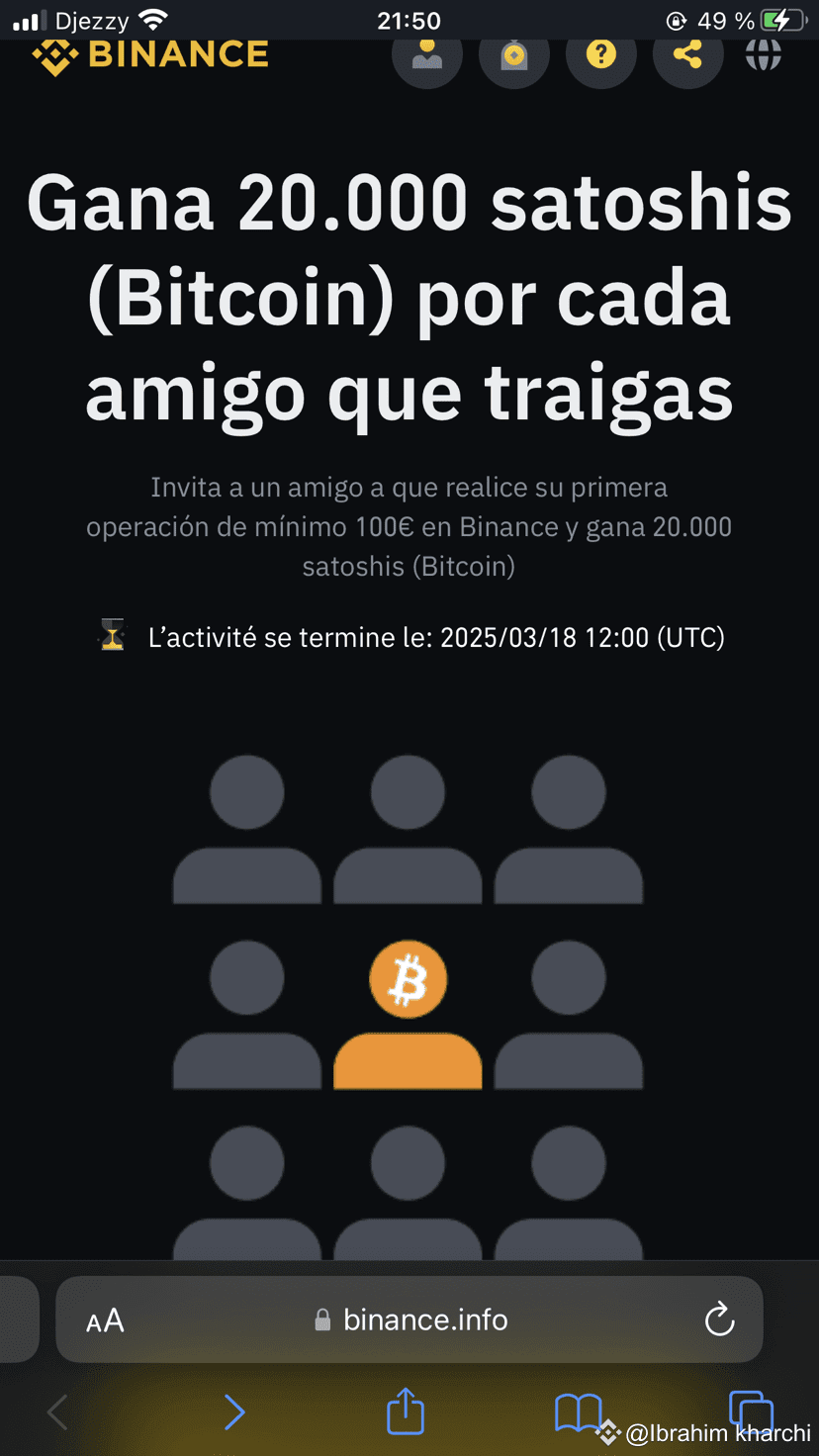Image resolution: width=819 pixels, height=1456 pixels.
Task: Tap the binance.info address bar
Action: [x=425, y=1319]
